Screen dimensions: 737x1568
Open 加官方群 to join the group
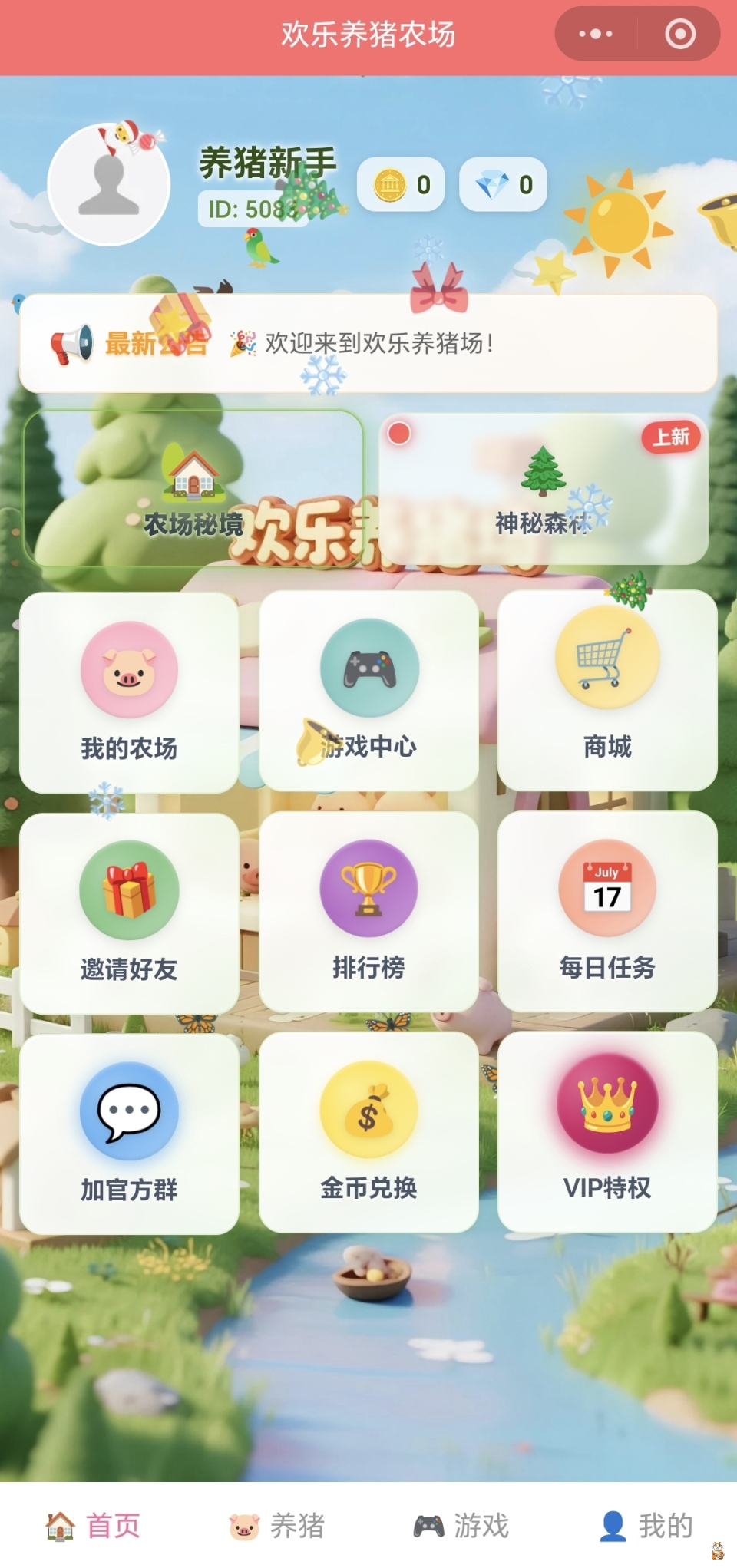(129, 1134)
